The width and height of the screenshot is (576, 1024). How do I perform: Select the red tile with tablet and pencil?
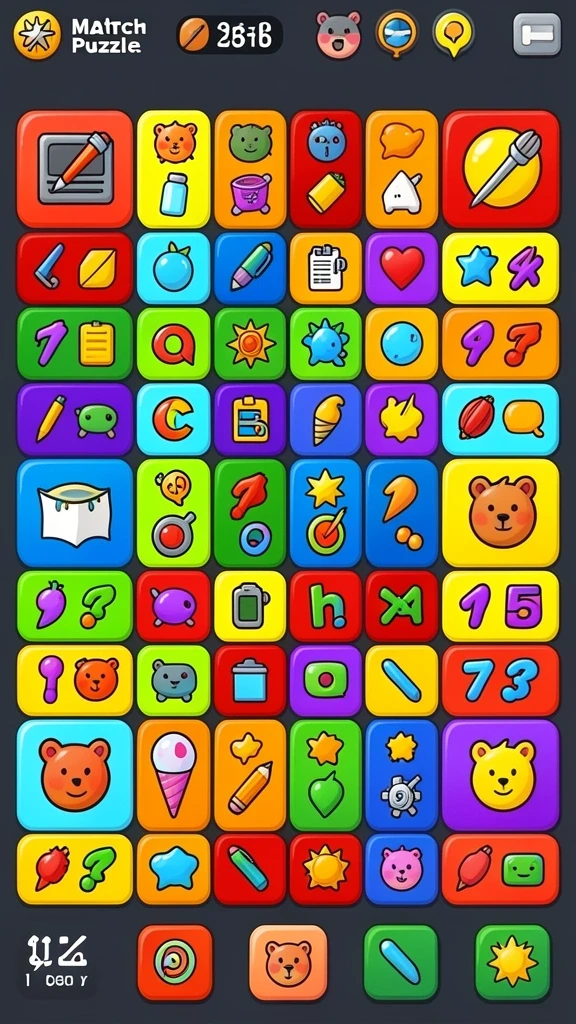point(75,169)
